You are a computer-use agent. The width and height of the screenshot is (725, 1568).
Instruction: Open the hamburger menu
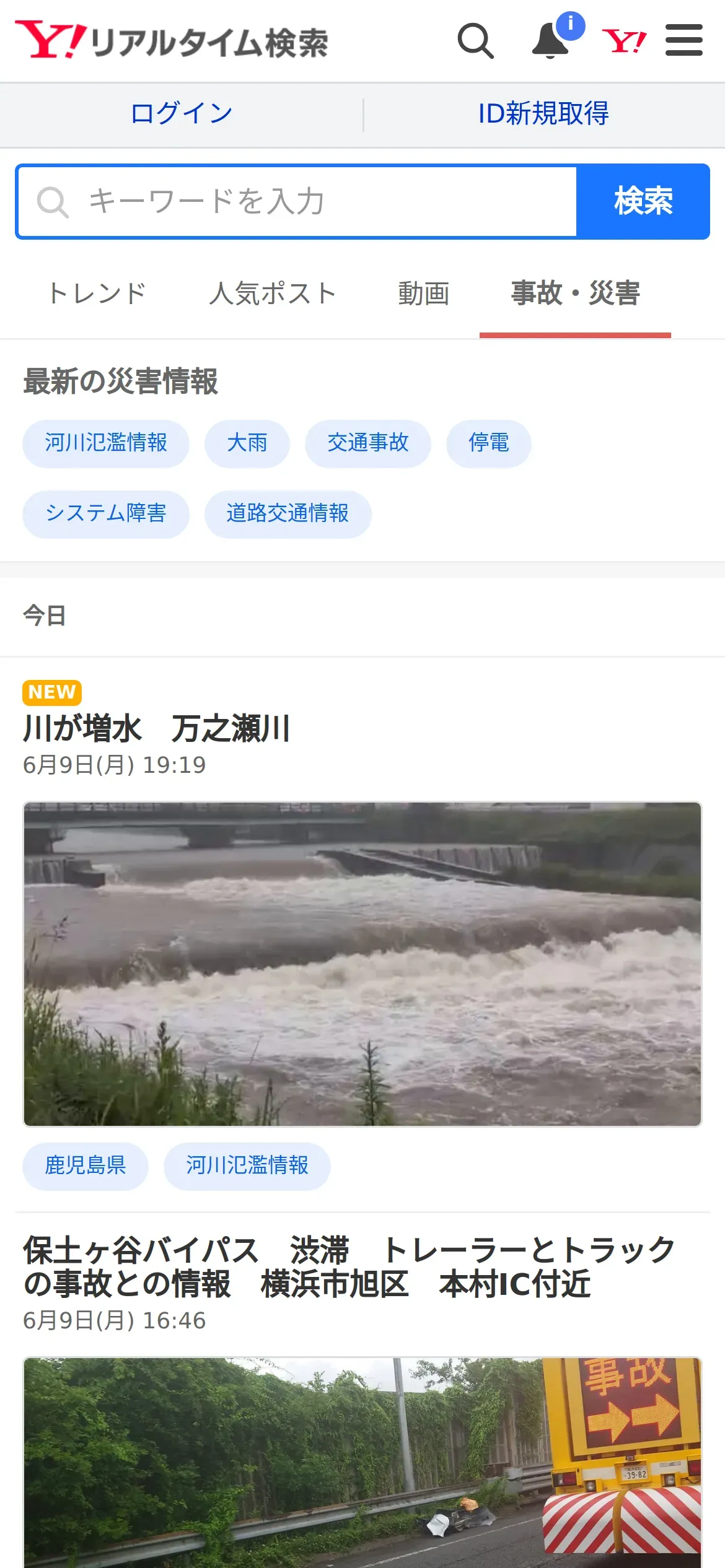click(x=683, y=41)
